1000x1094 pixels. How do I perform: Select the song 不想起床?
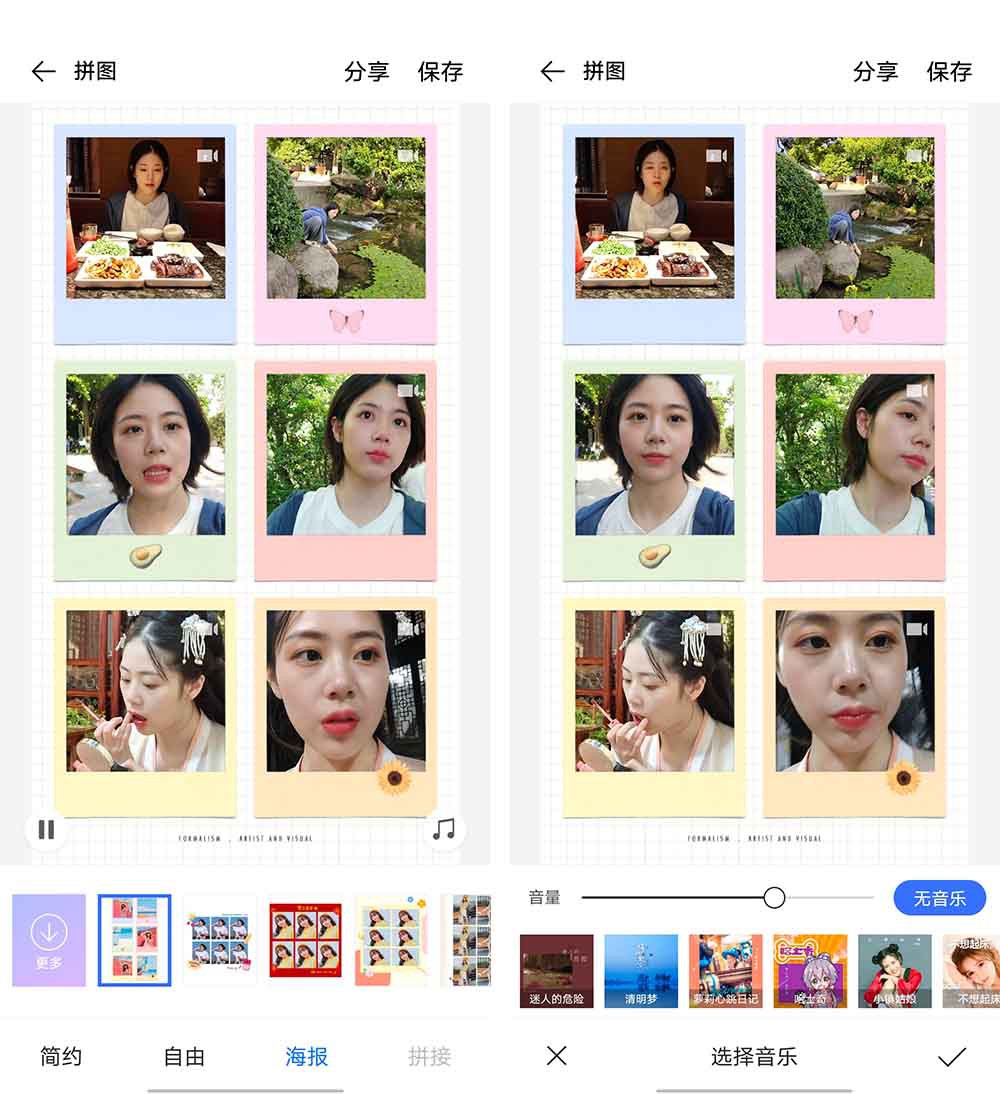(x=972, y=971)
